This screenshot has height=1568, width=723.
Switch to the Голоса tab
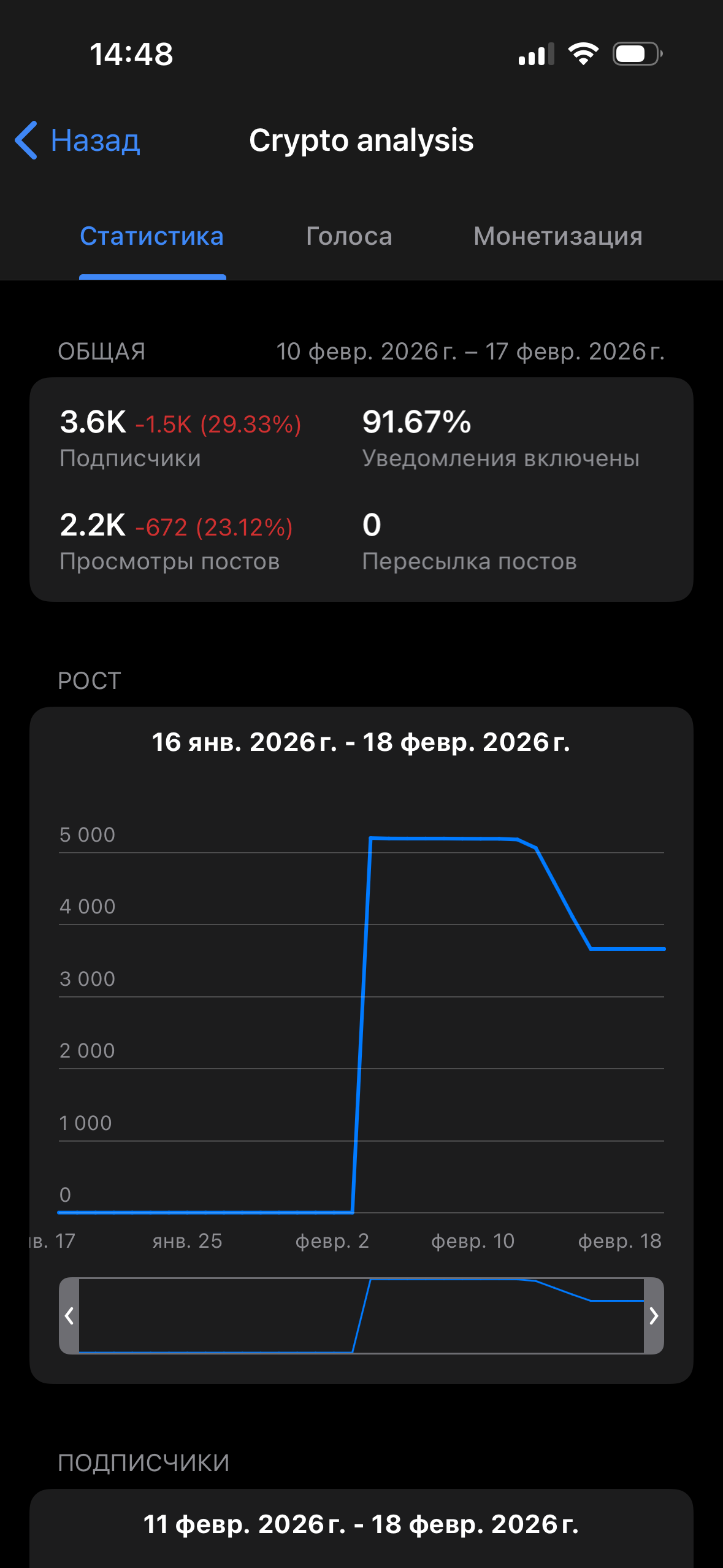click(349, 237)
